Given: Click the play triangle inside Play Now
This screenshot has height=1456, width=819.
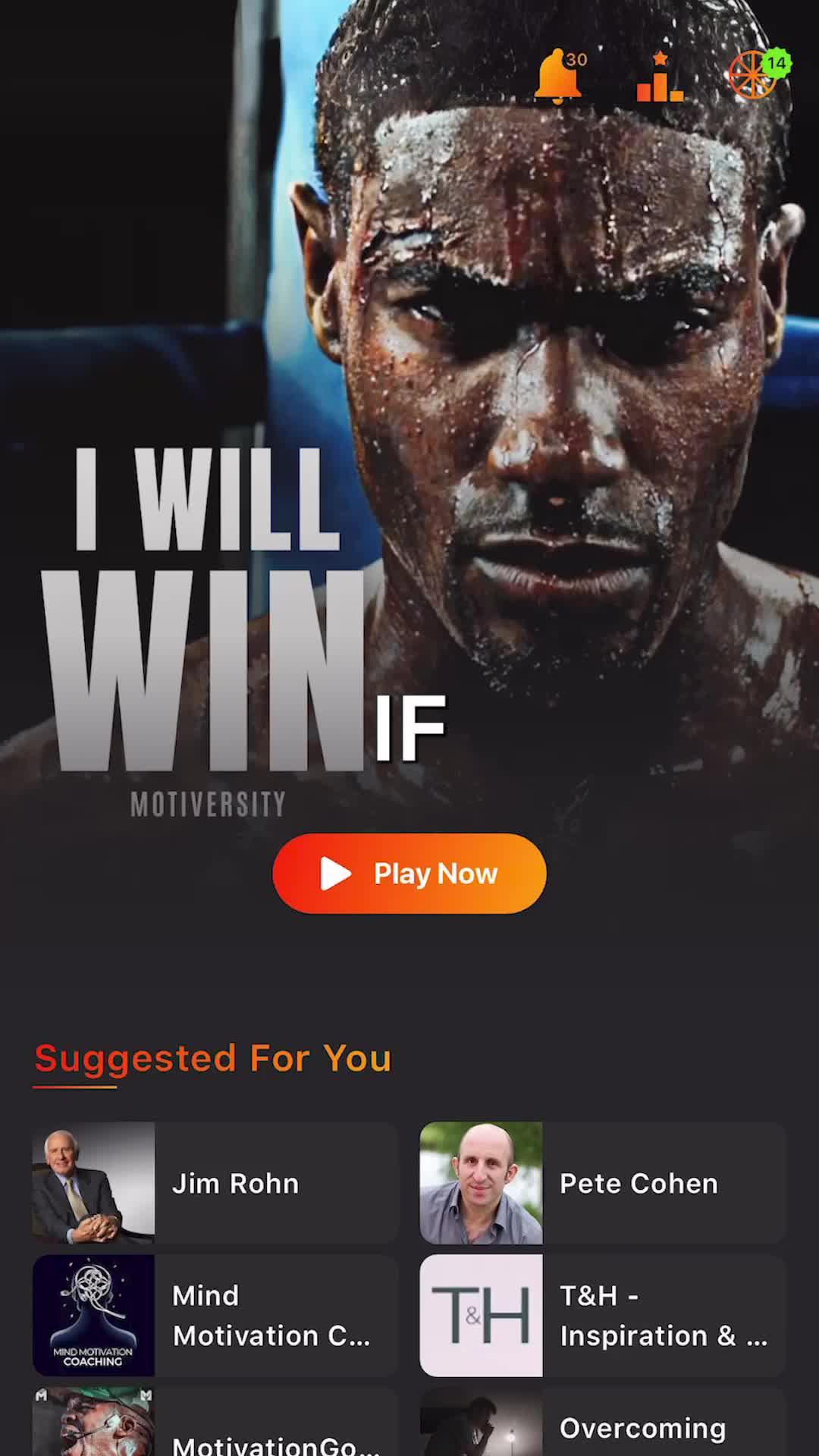Looking at the screenshot, I should click(x=334, y=874).
